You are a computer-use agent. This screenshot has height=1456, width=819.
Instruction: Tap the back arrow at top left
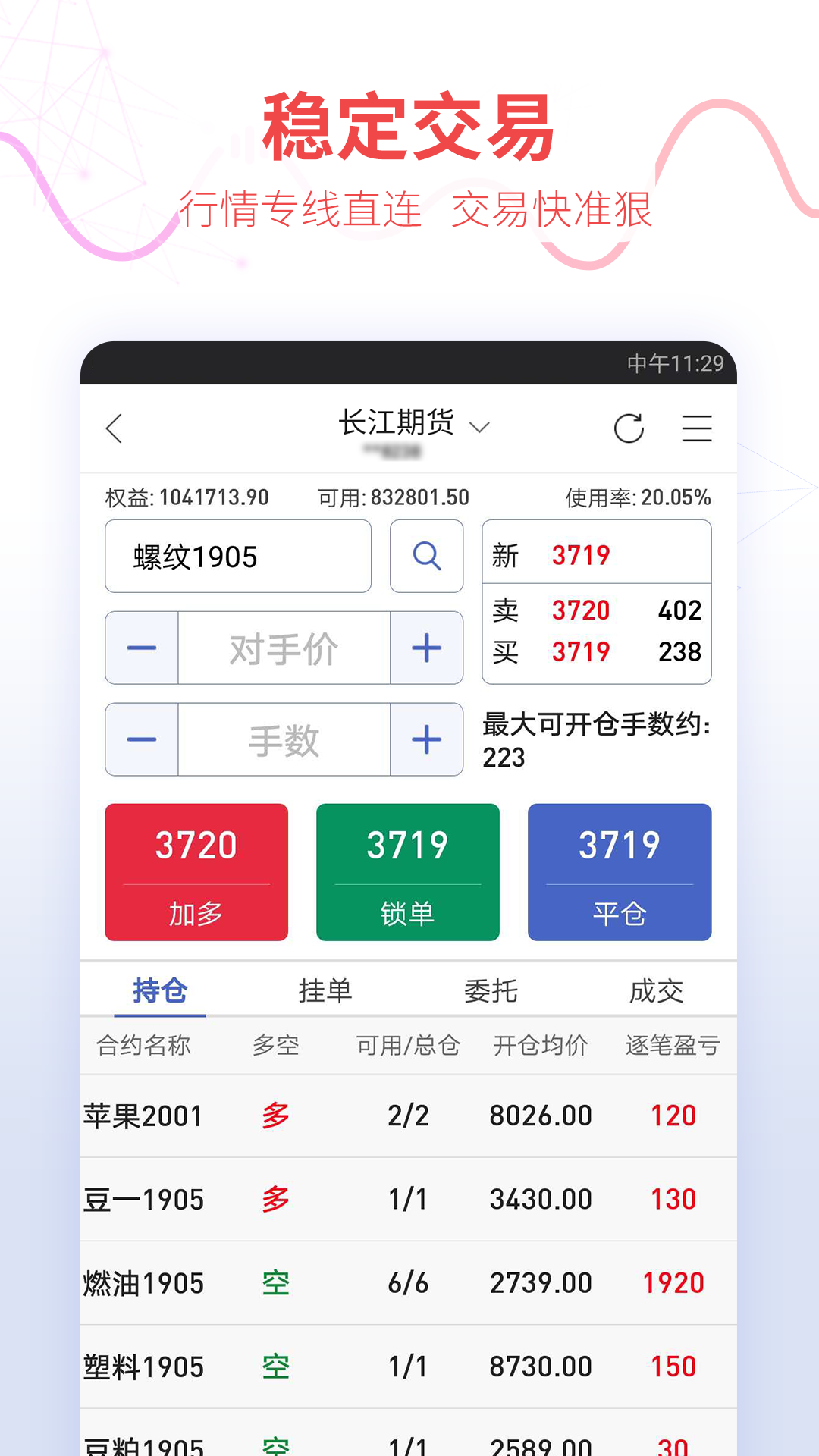(x=115, y=428)
